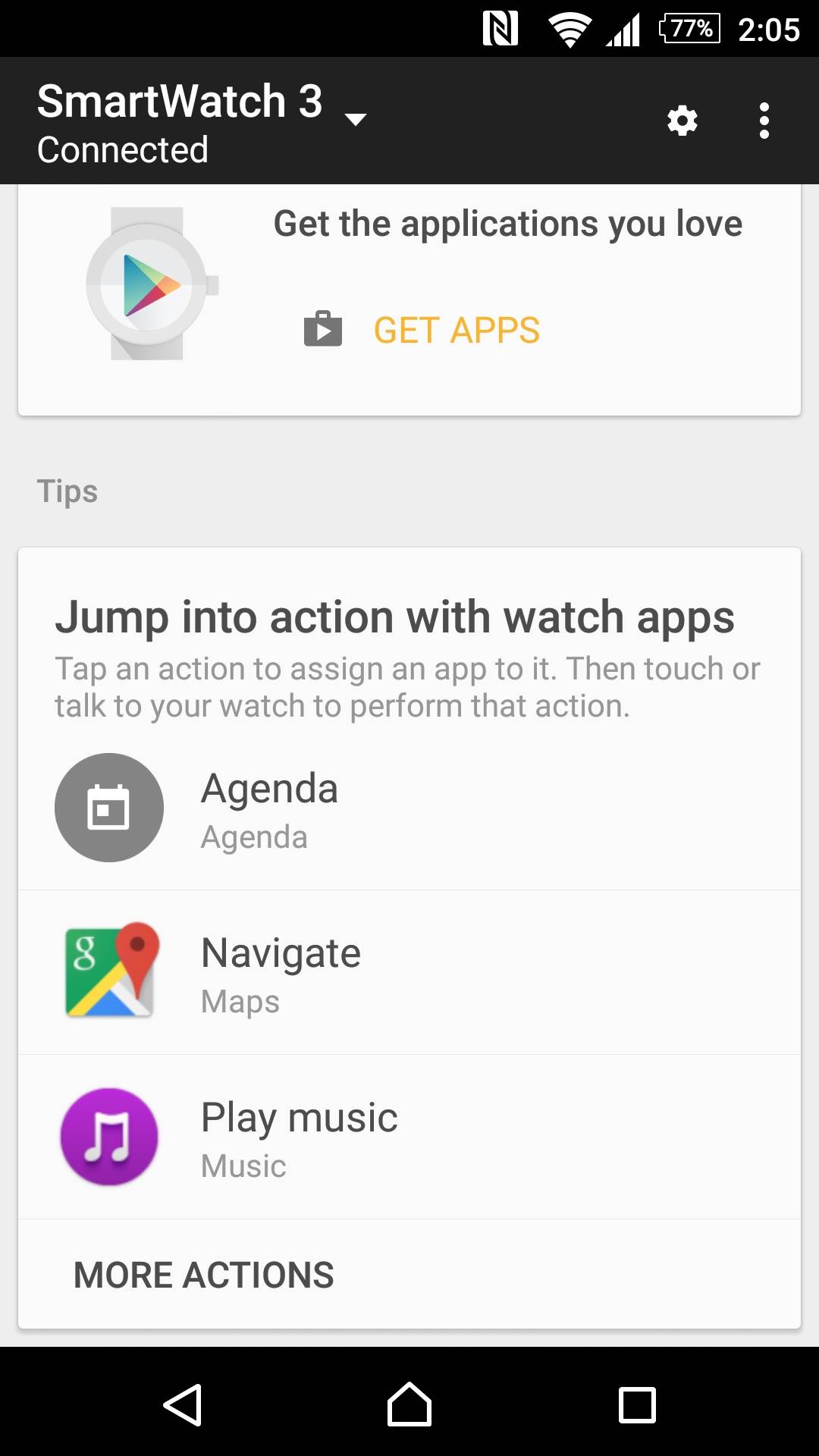View MORE ACTIONS

204,1275
